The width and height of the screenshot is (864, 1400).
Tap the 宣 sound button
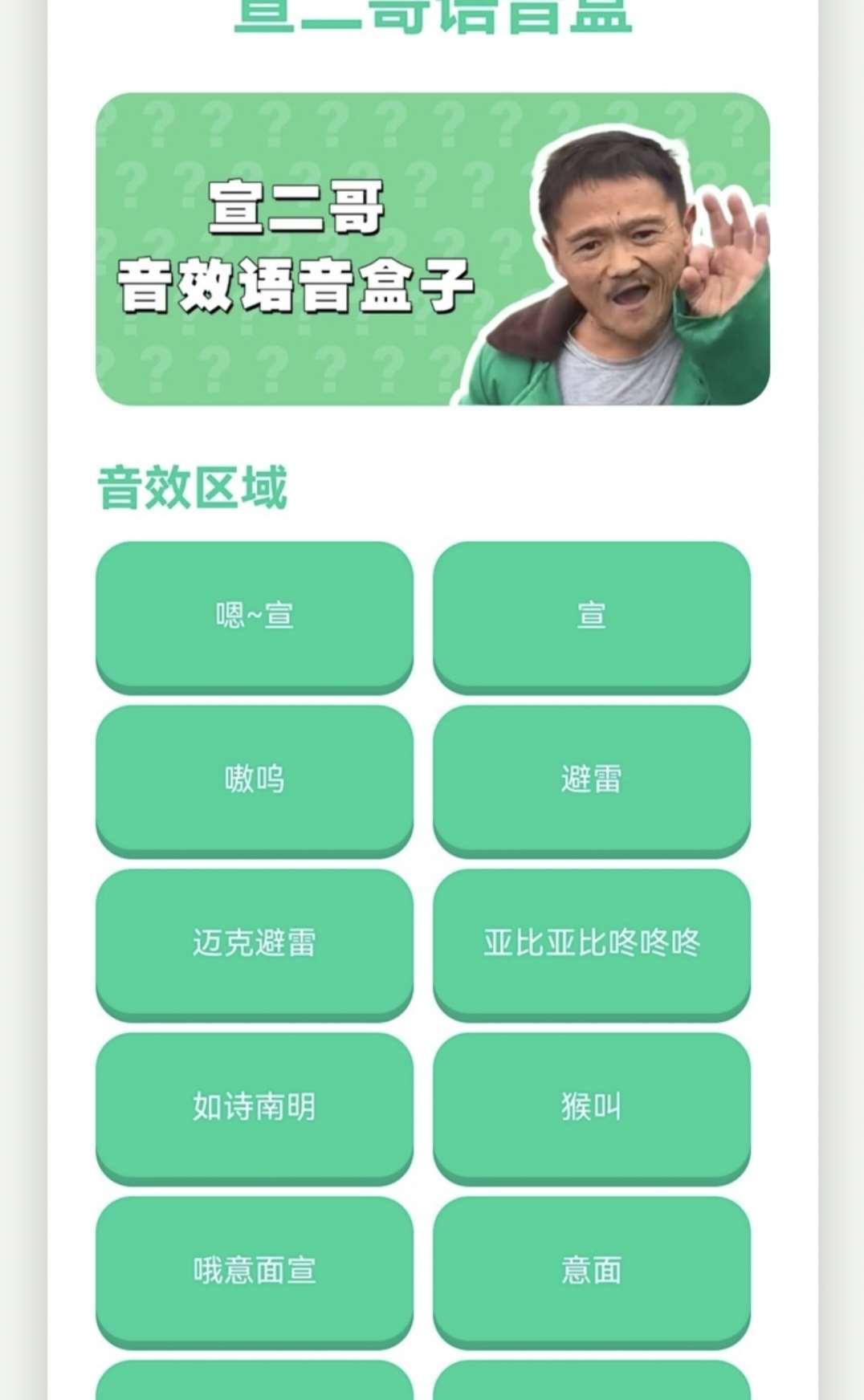click(x=592, y=615)
